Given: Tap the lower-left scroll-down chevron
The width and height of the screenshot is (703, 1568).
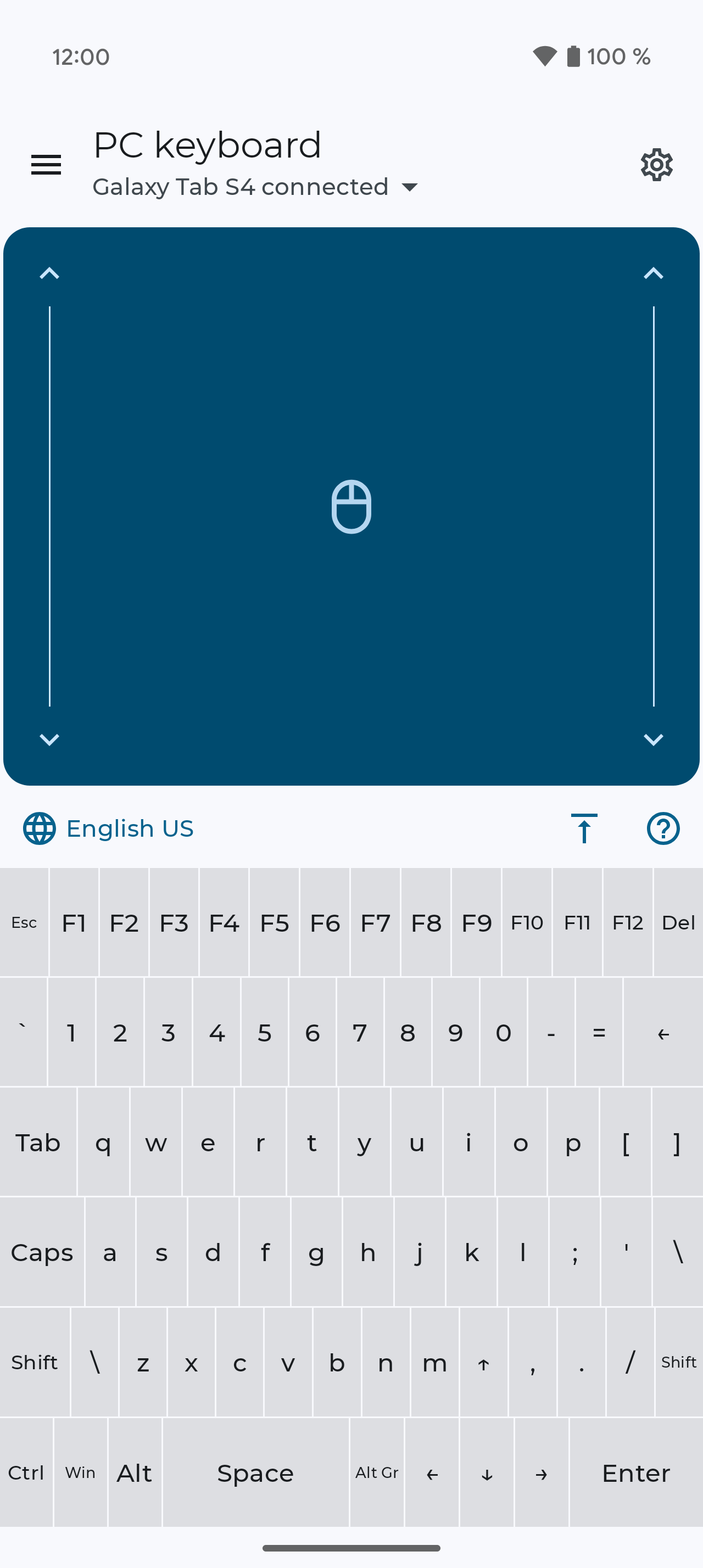Looking at the screenshot, I should click(48, 740).
